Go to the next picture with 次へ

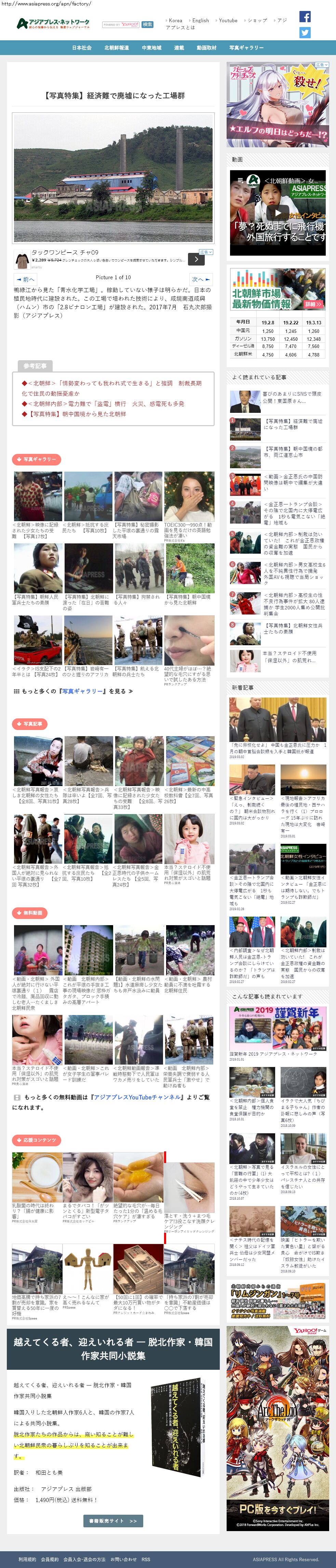click(x=200, y=279)
